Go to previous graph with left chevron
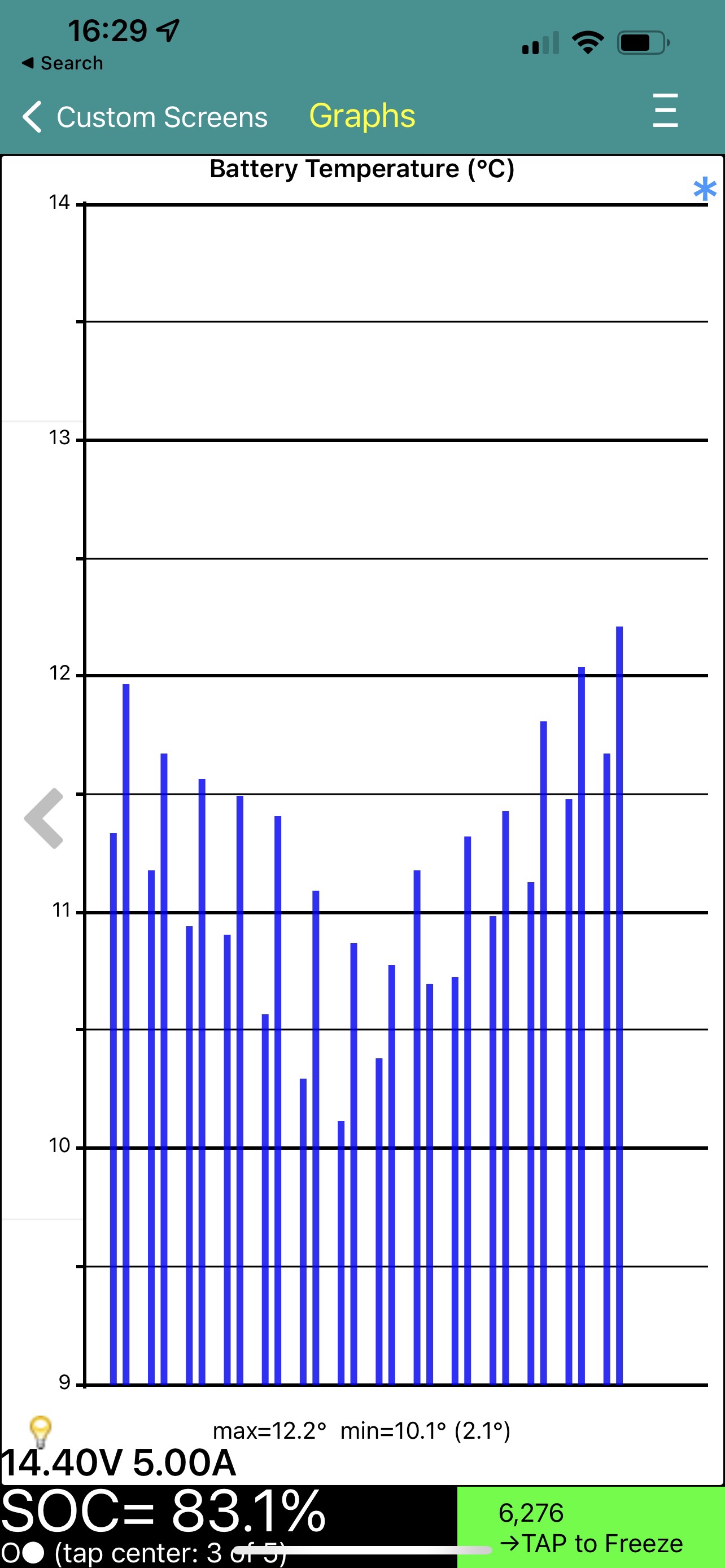The width and height of the screenshot is (725, 1568). tap(45, 818)
